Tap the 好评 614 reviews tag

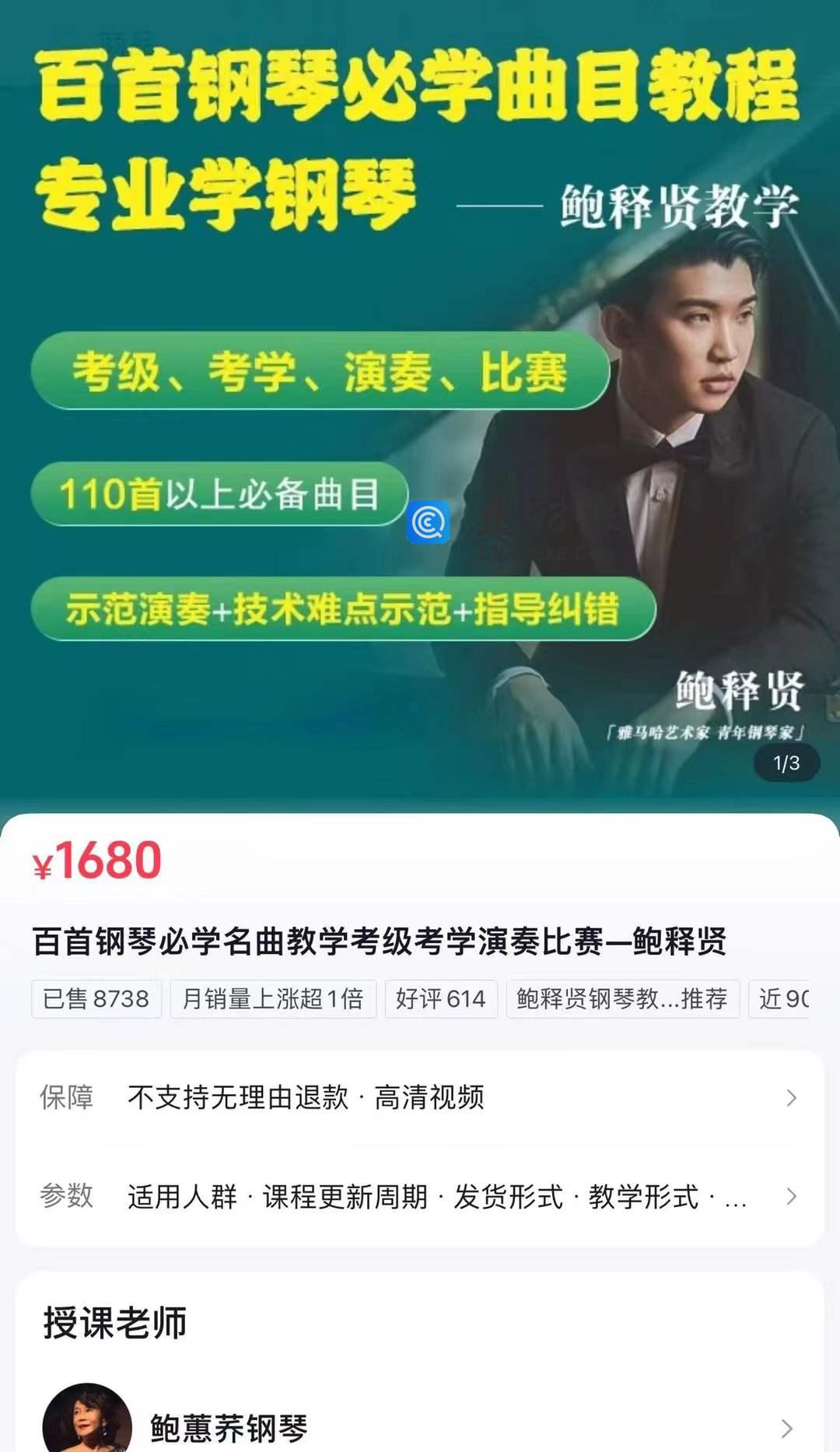click(440, 998)
